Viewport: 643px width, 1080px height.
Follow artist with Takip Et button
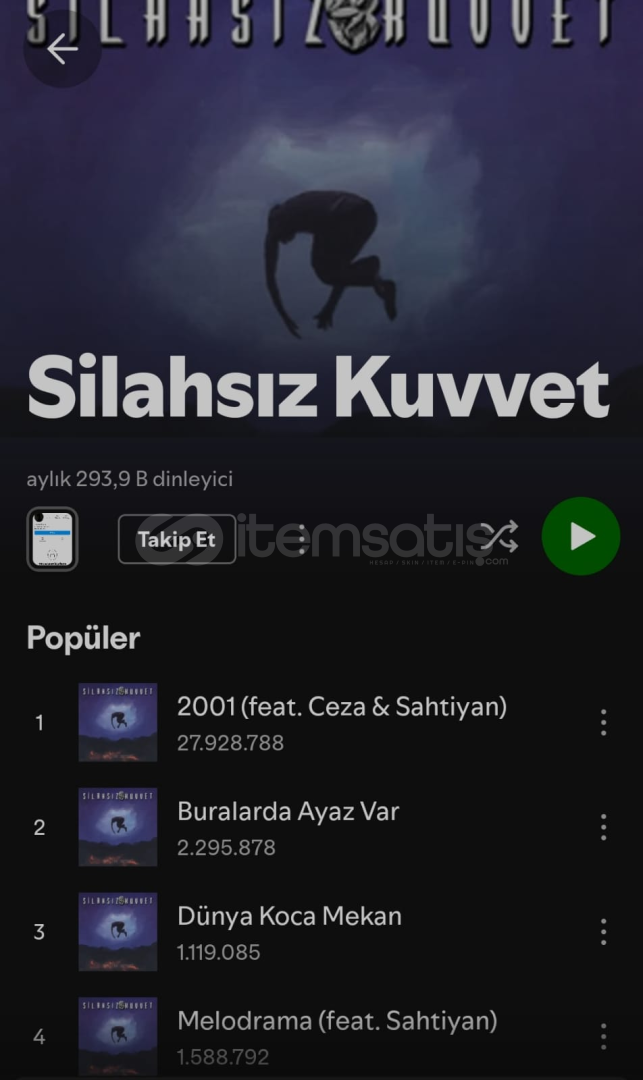point(177,539)
